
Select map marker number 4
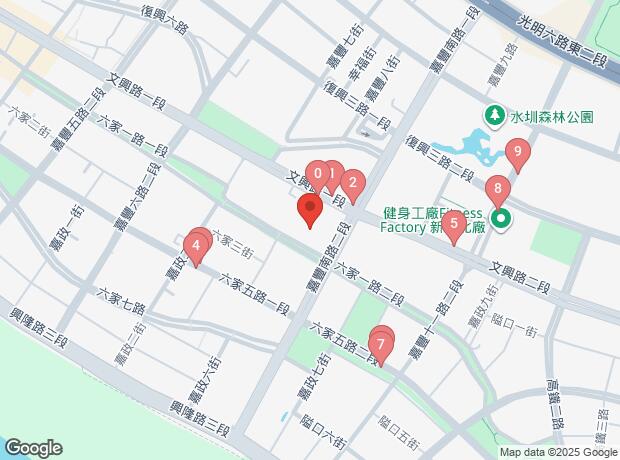[197, 244]
